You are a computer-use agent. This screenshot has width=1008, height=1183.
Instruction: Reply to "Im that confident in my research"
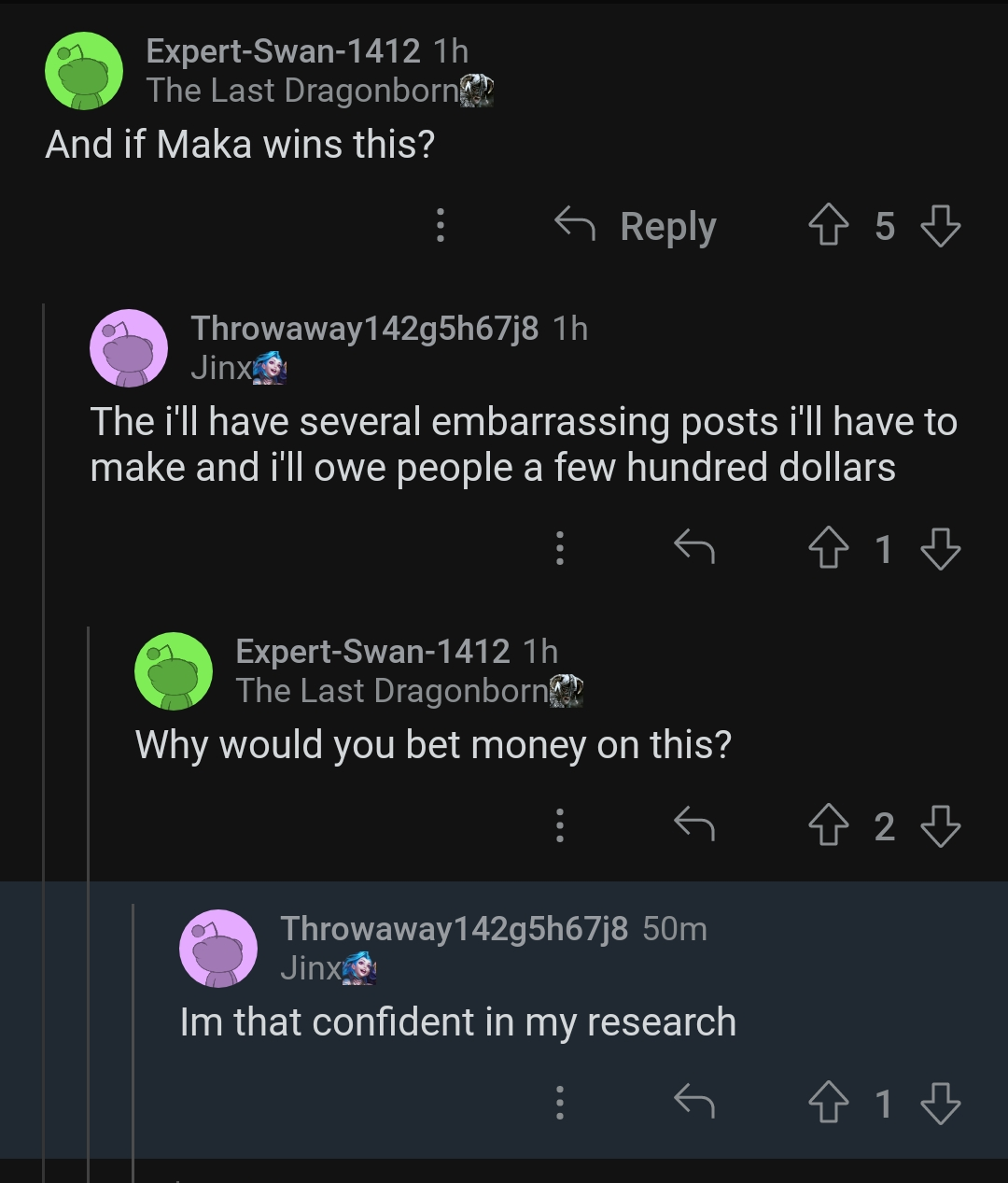point(693,1103)
